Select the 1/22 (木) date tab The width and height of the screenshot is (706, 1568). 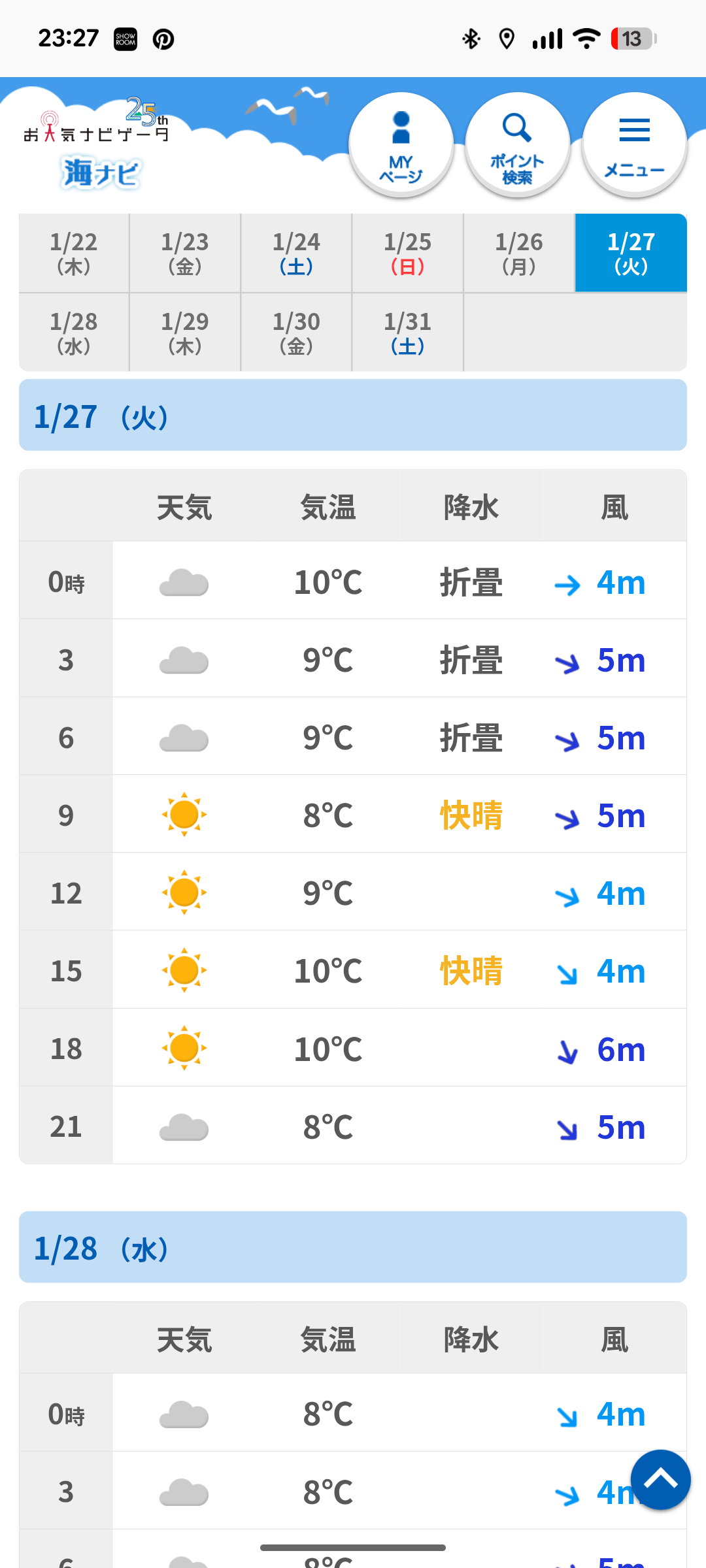coord(74,253)
